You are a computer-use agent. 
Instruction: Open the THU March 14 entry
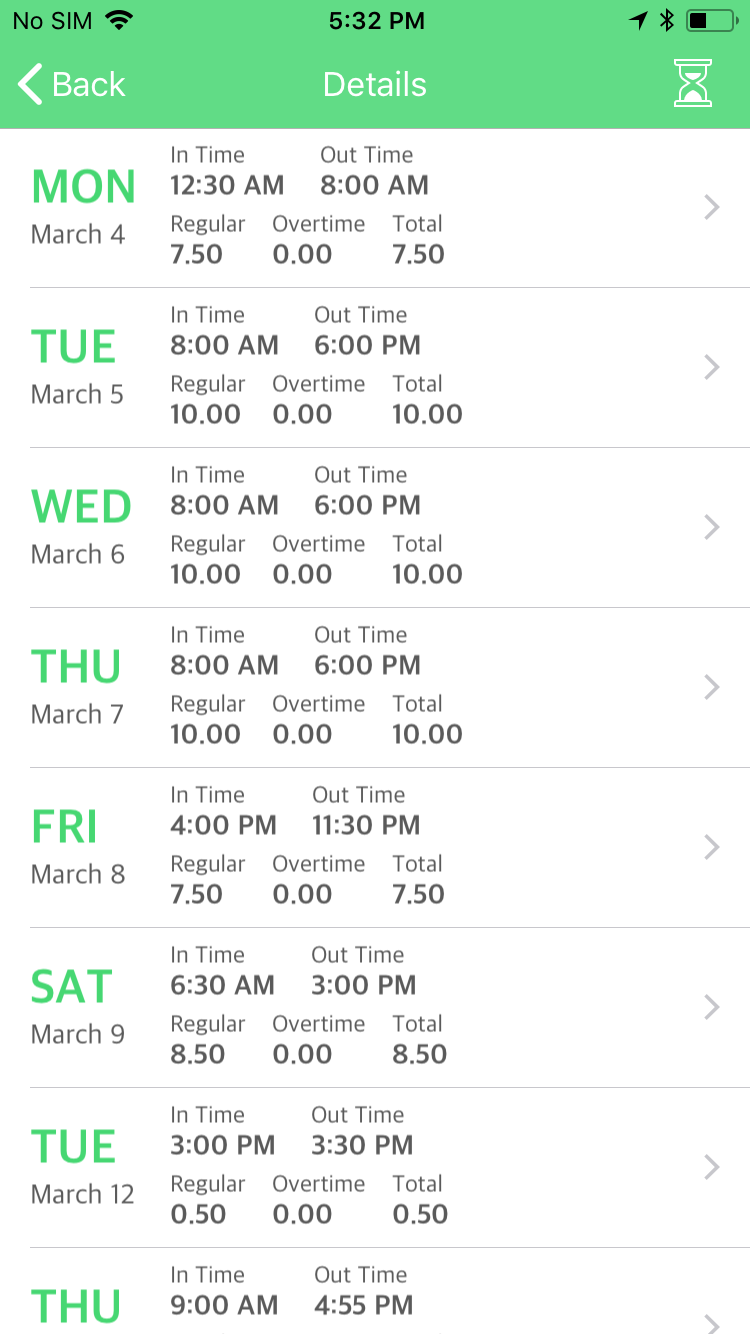click(375, 1300)
